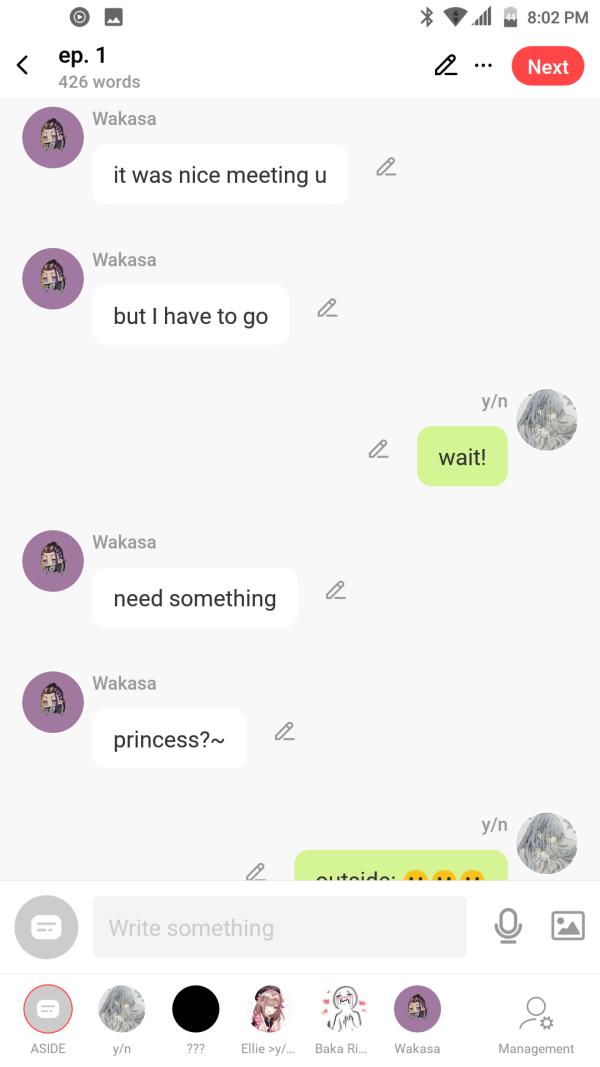
Task: Tap the pencil edit icon in top bar
Action: pyautogui.click(x=445, y=66)
